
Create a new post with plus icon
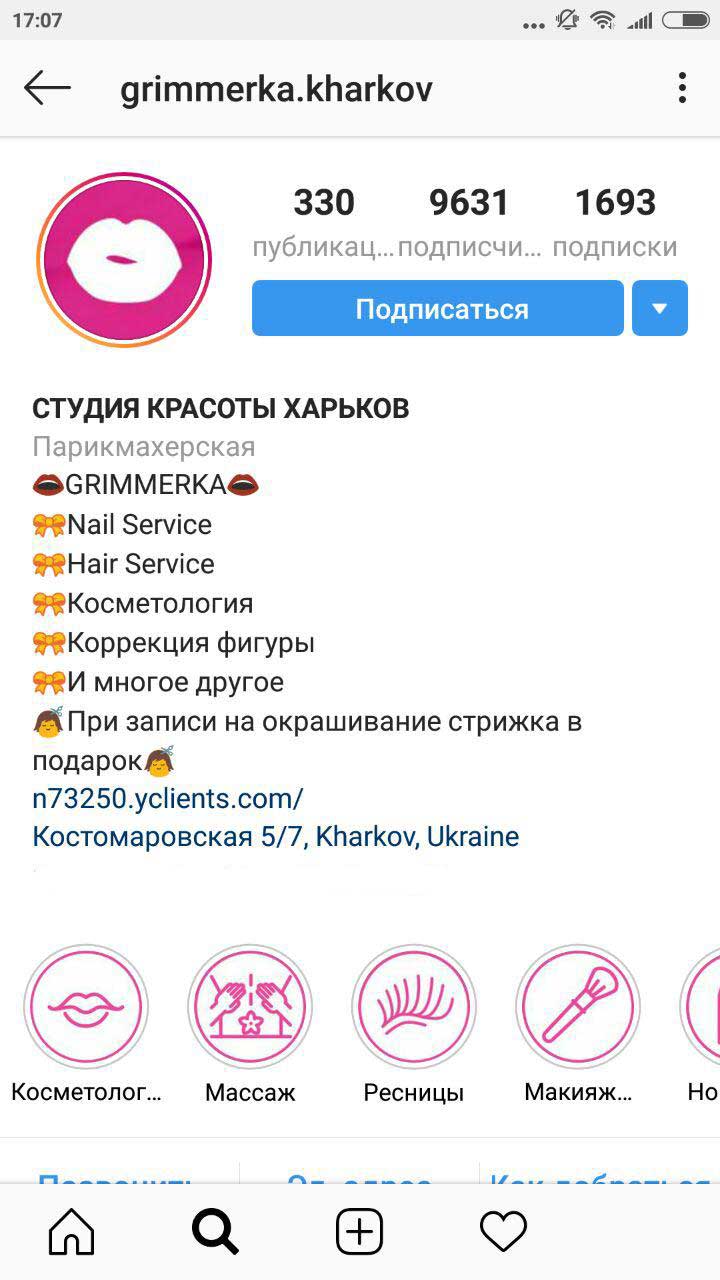point(359,1232)
